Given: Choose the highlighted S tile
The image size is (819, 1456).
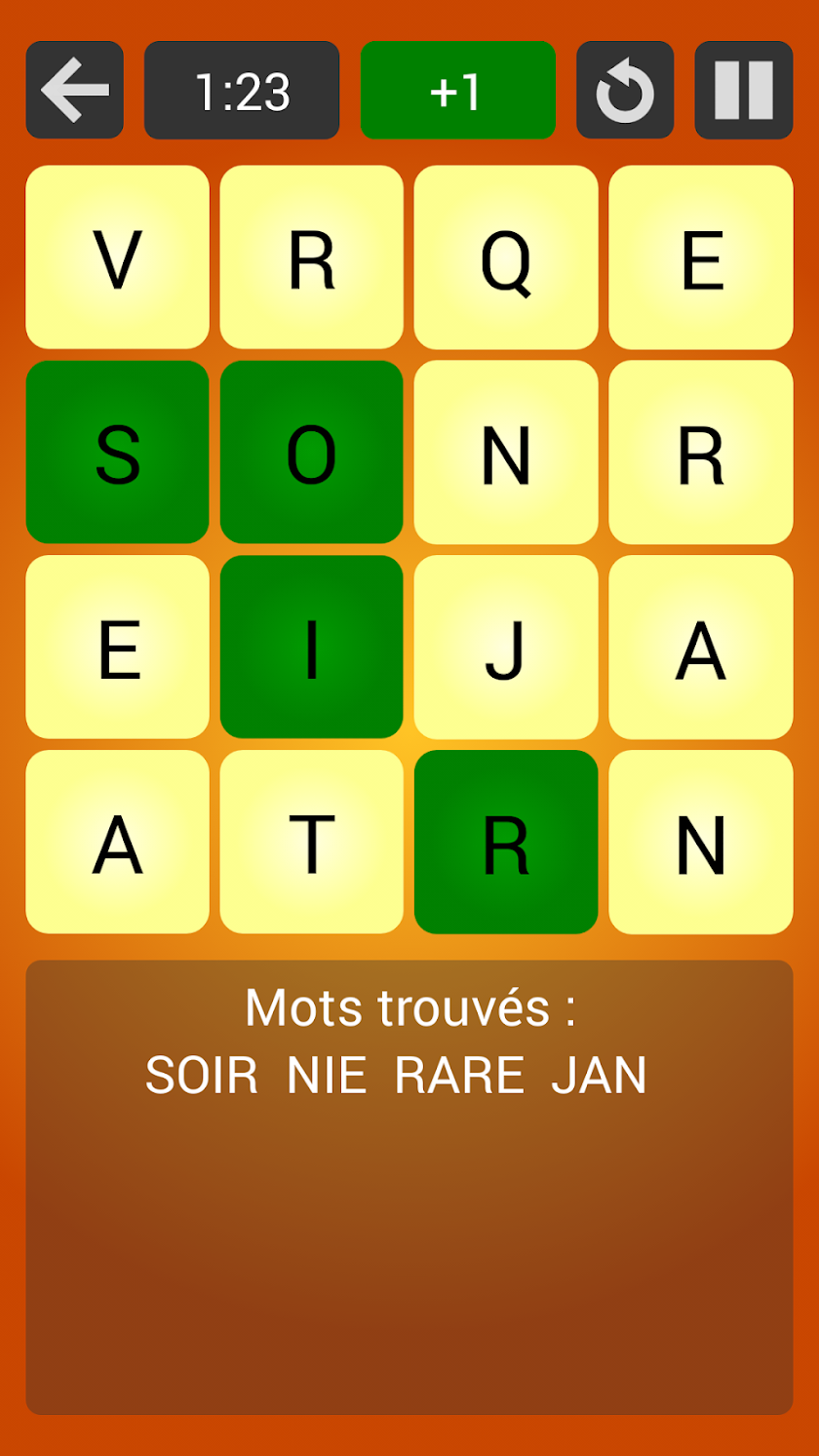Looking at the screenshot, I should 117,452.
